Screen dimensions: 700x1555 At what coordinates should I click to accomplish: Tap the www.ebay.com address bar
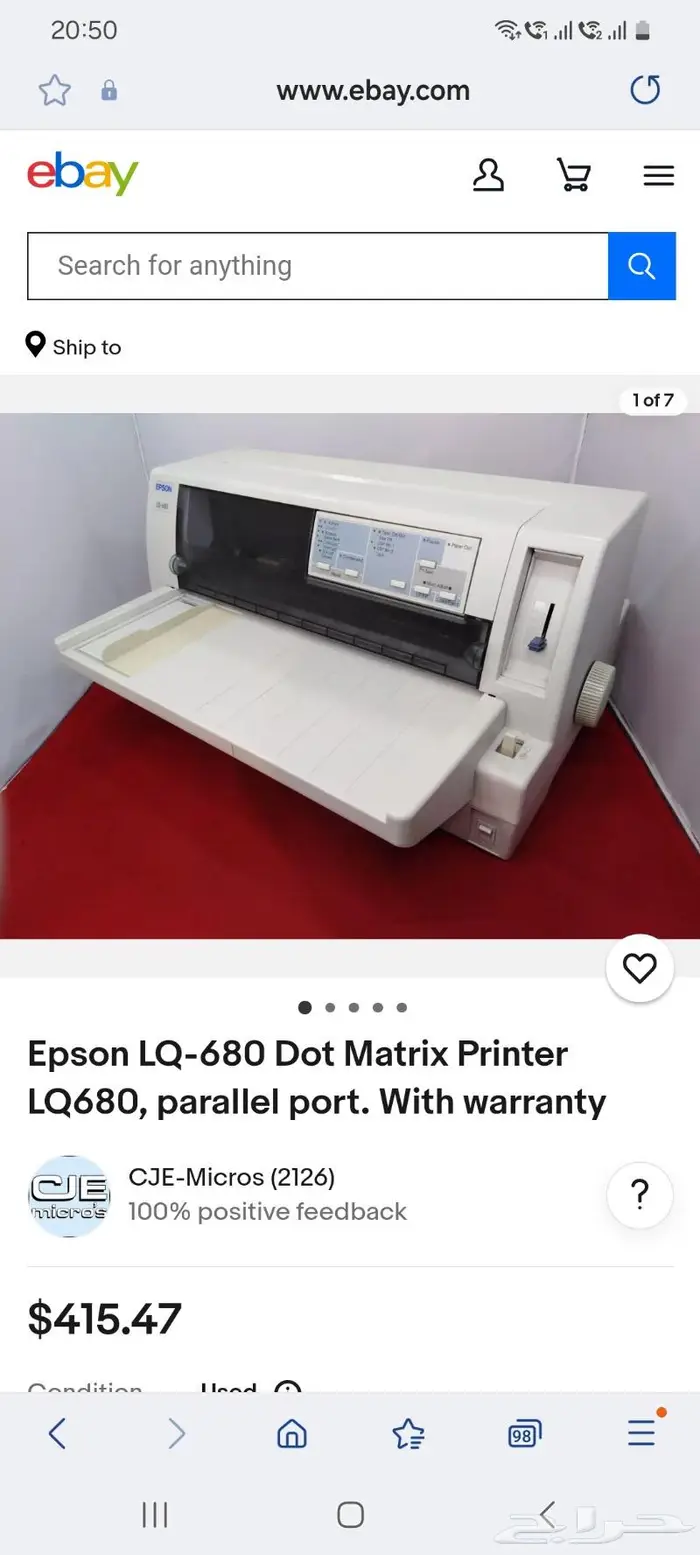coord(372,91)
